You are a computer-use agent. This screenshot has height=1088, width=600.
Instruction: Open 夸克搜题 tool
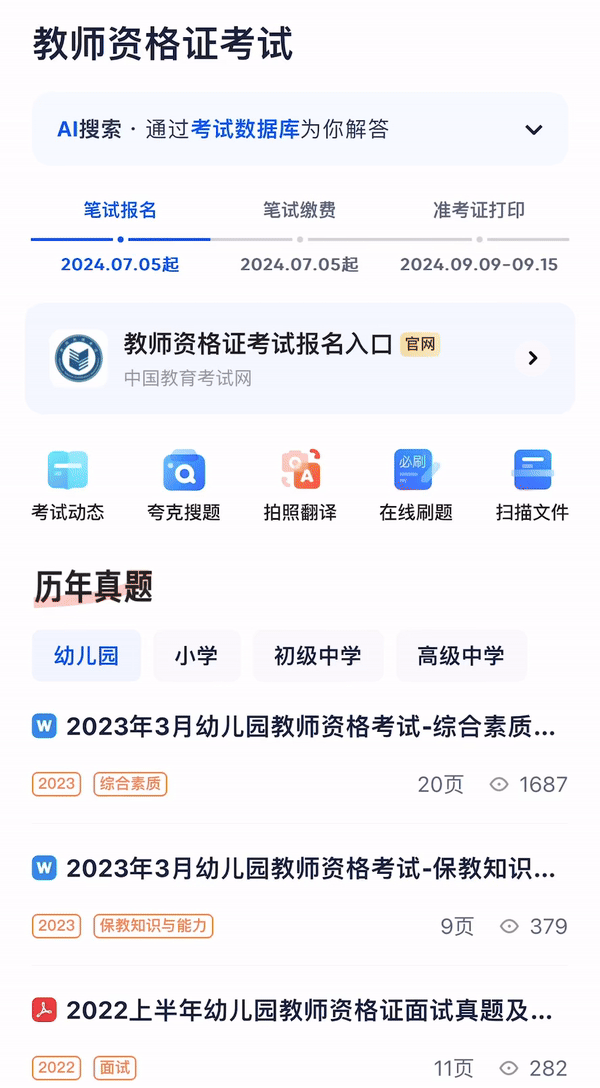click(184, 487)
